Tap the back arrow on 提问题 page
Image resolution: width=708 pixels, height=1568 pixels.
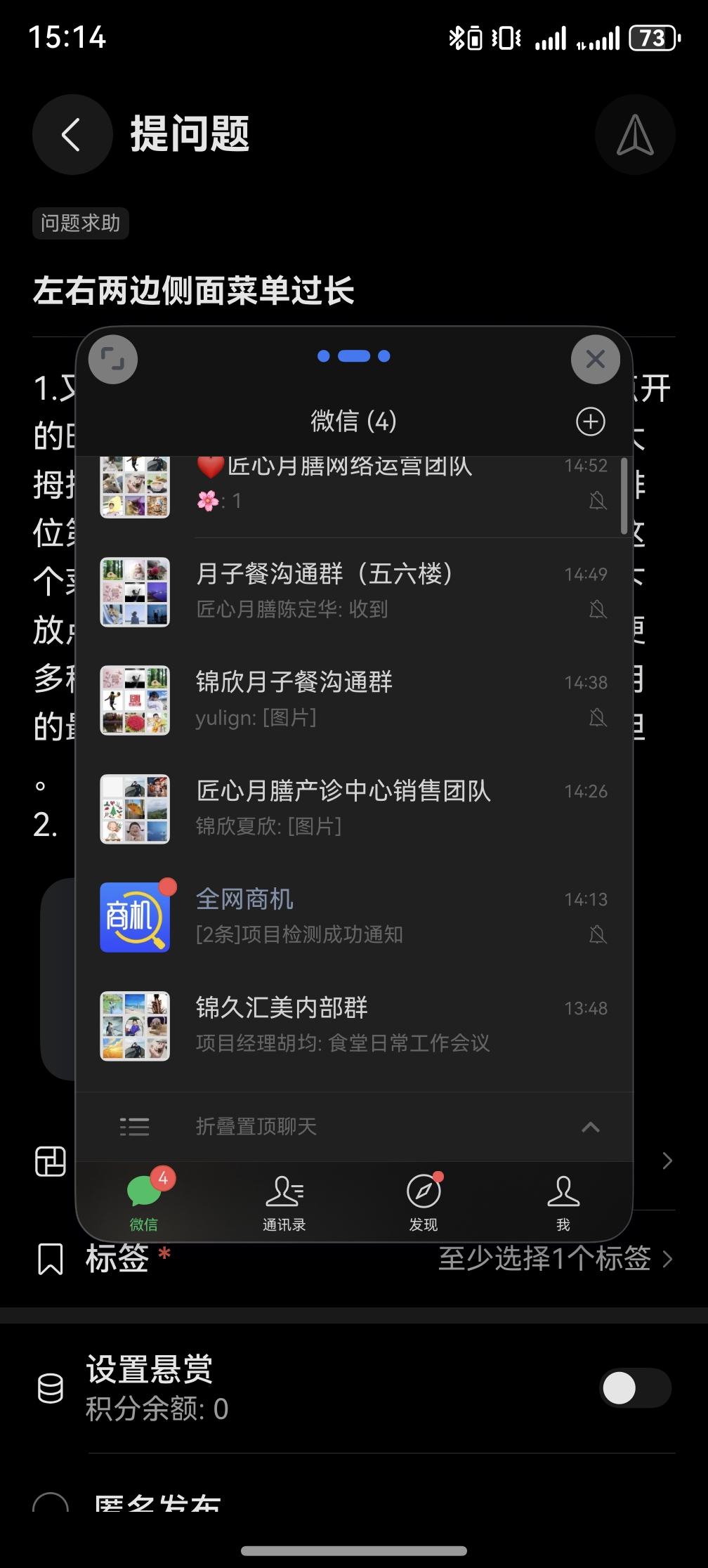click(71, 133)
